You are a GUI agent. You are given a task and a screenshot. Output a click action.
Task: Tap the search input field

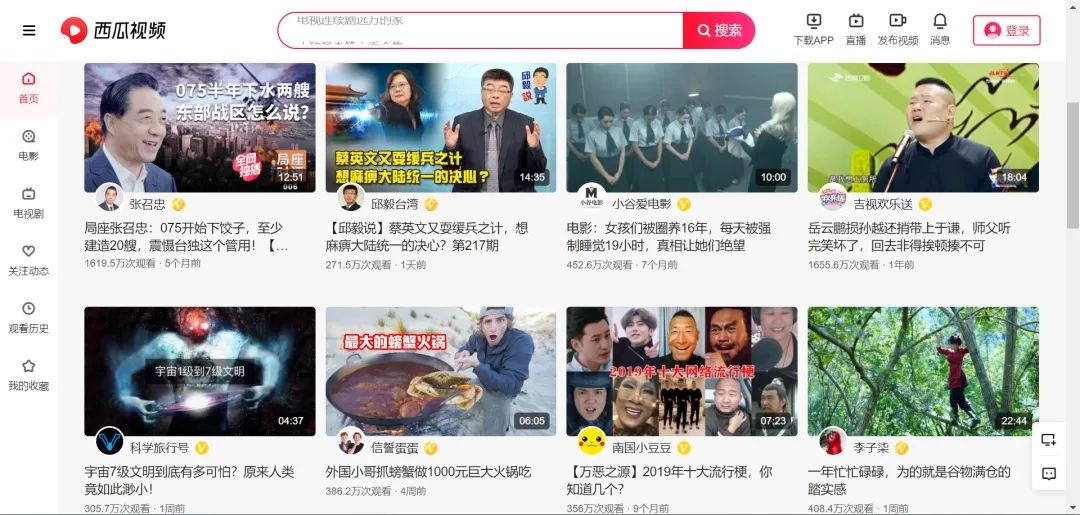click(480, 30)
